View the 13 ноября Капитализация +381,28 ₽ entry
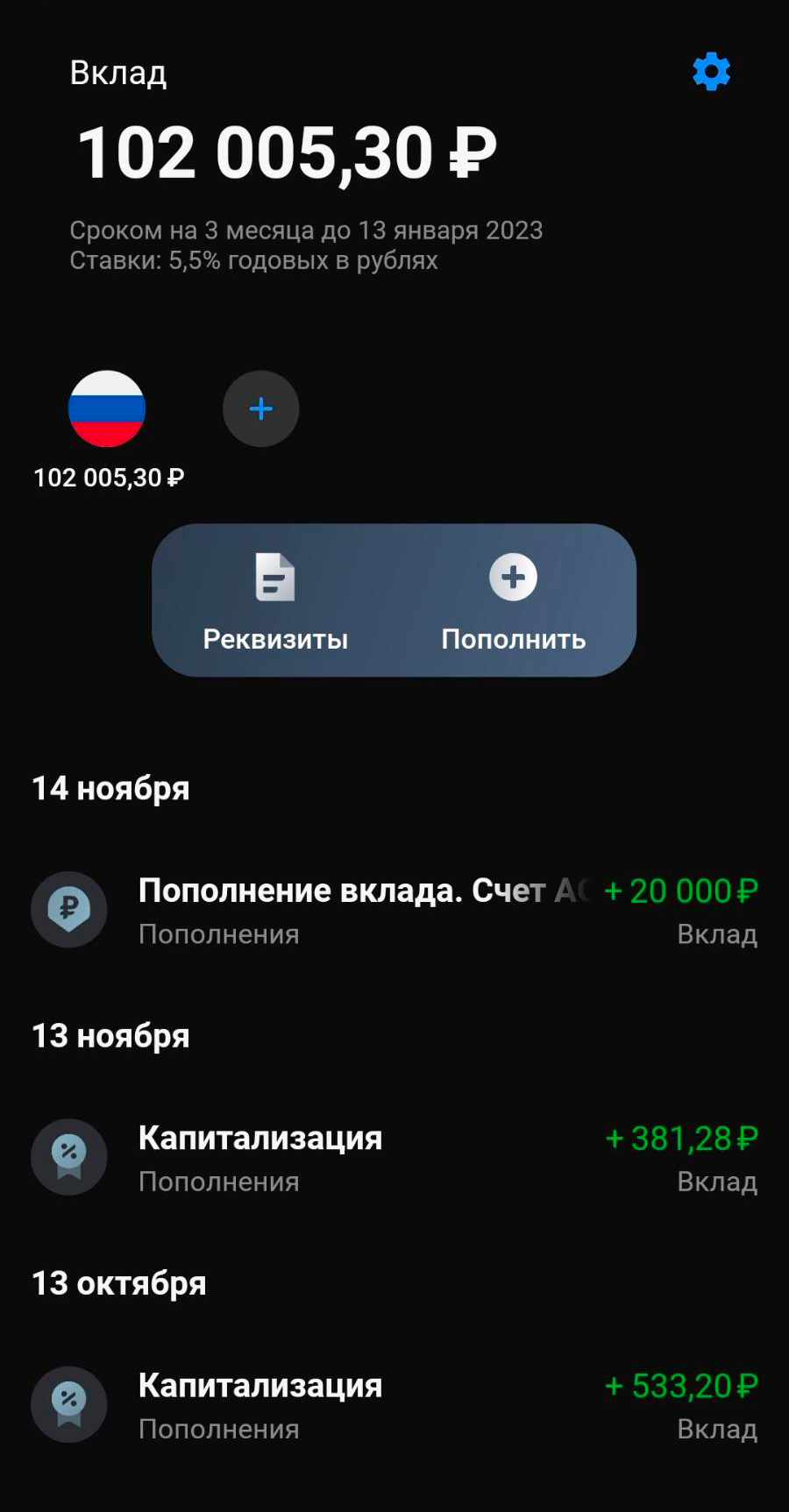 coord(394,1158)
